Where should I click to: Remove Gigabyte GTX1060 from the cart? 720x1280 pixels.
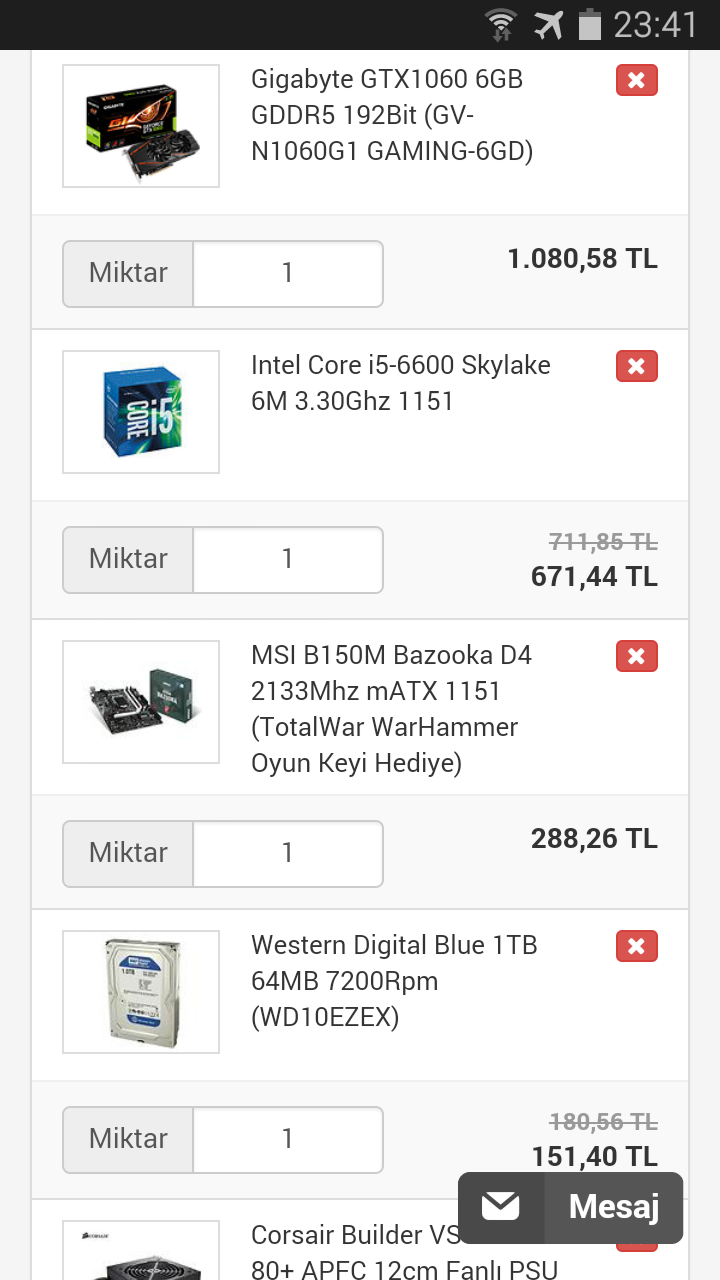[637, 80]
